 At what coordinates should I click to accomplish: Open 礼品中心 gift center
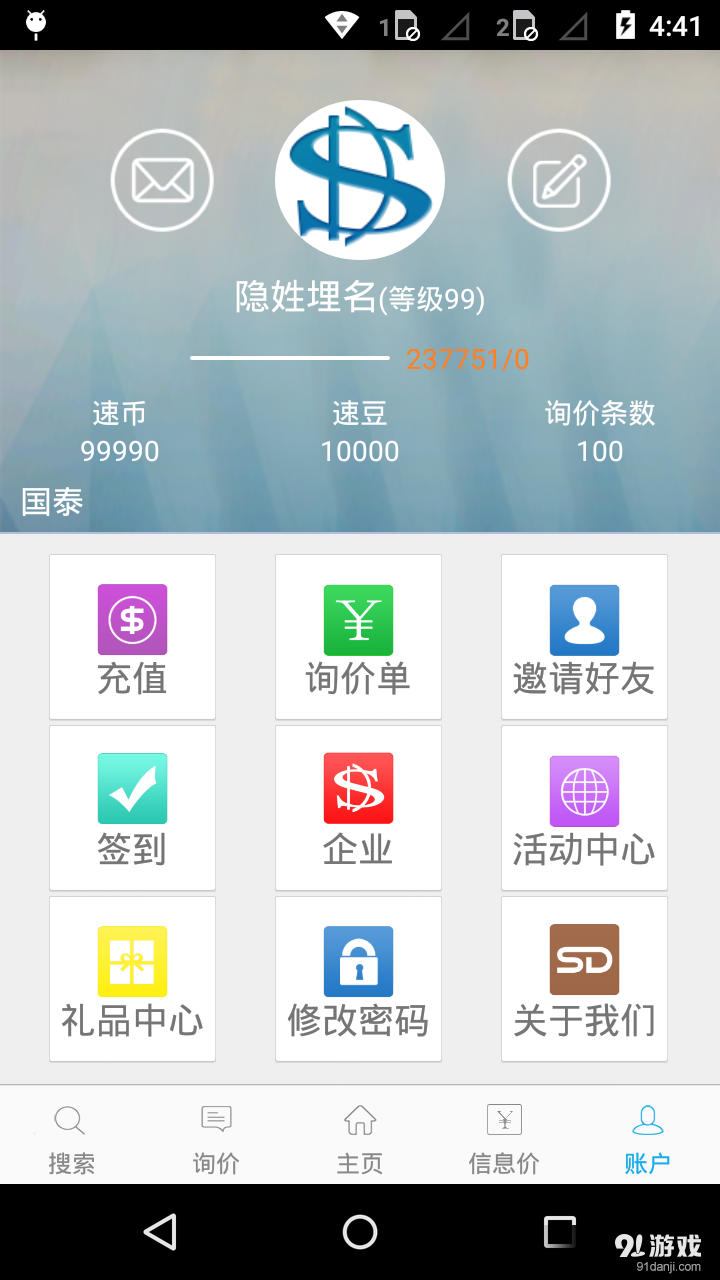[x=132, y=979]
